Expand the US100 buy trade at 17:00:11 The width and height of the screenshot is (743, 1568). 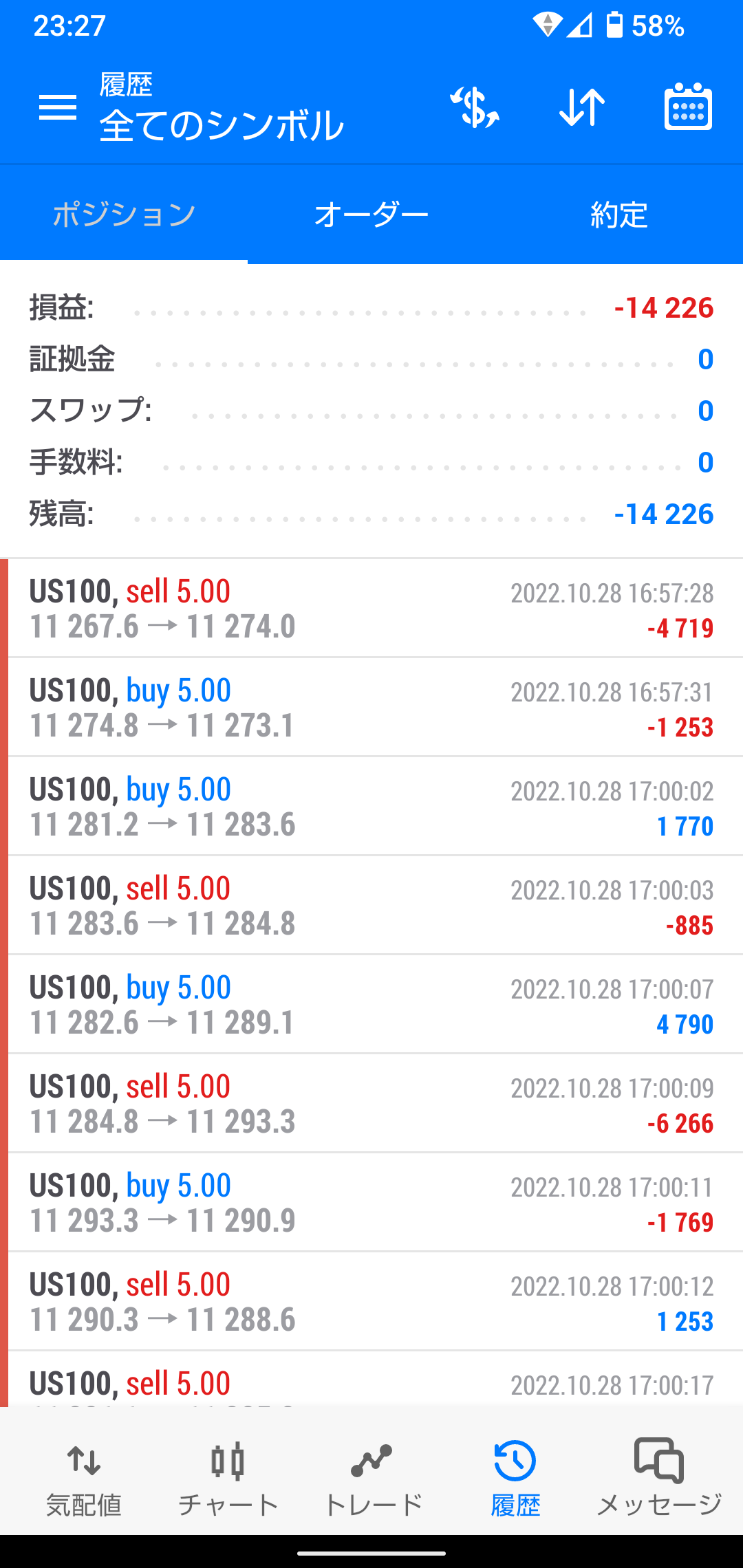(x=371, y=1203)
